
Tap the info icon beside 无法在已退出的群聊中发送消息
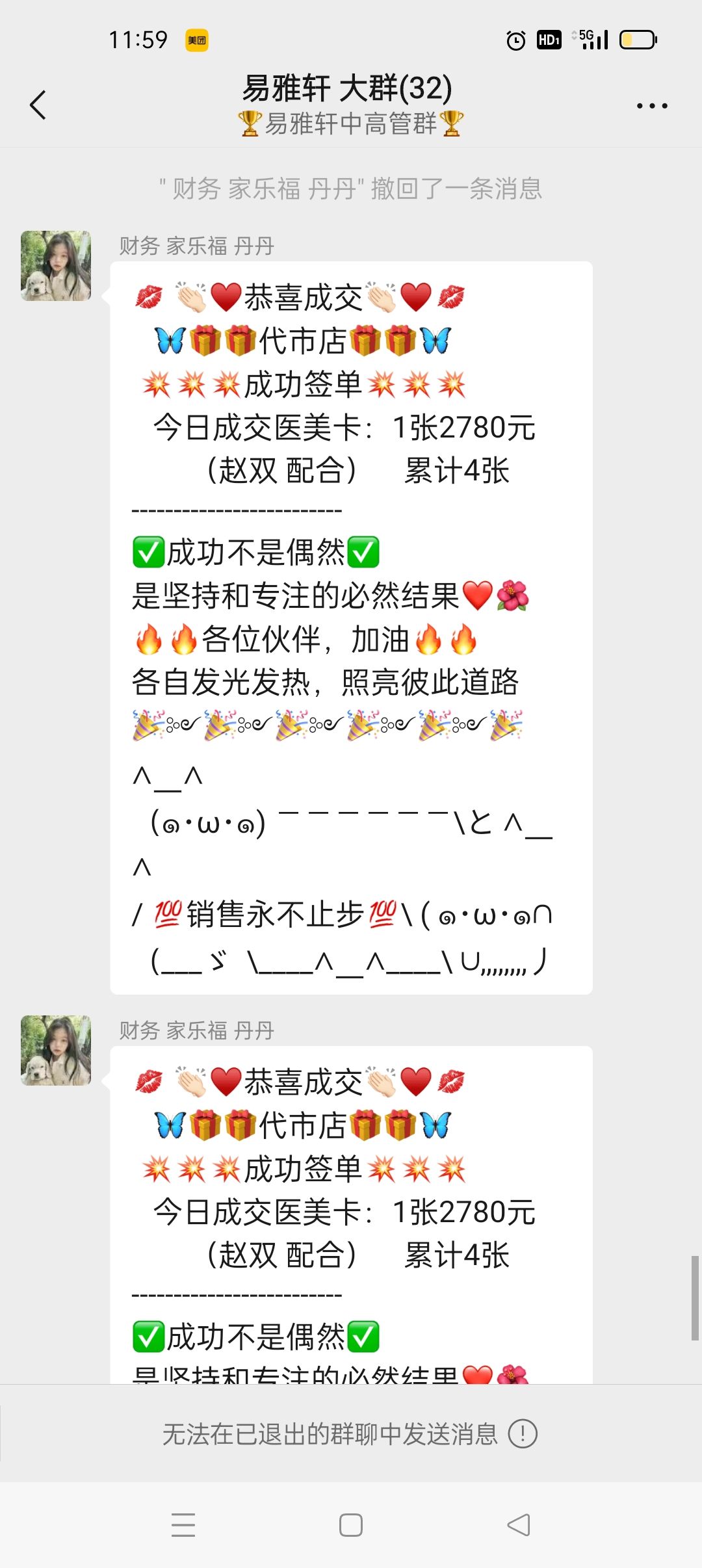[523, 1433]
